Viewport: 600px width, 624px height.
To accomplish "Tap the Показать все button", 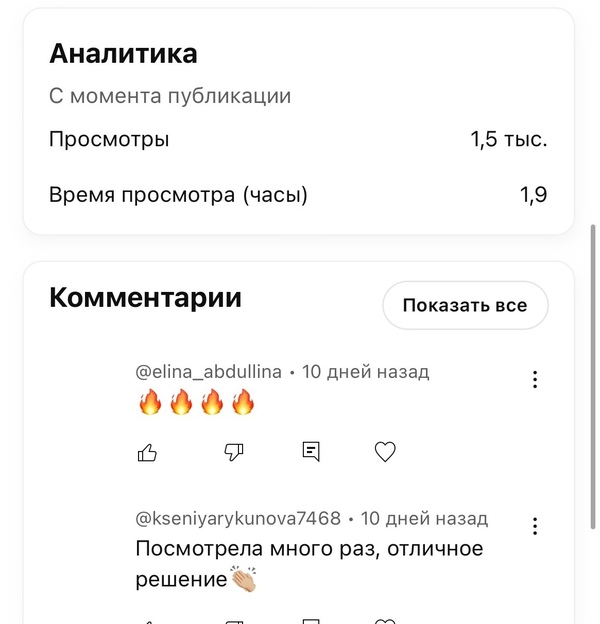I will 465,305.
